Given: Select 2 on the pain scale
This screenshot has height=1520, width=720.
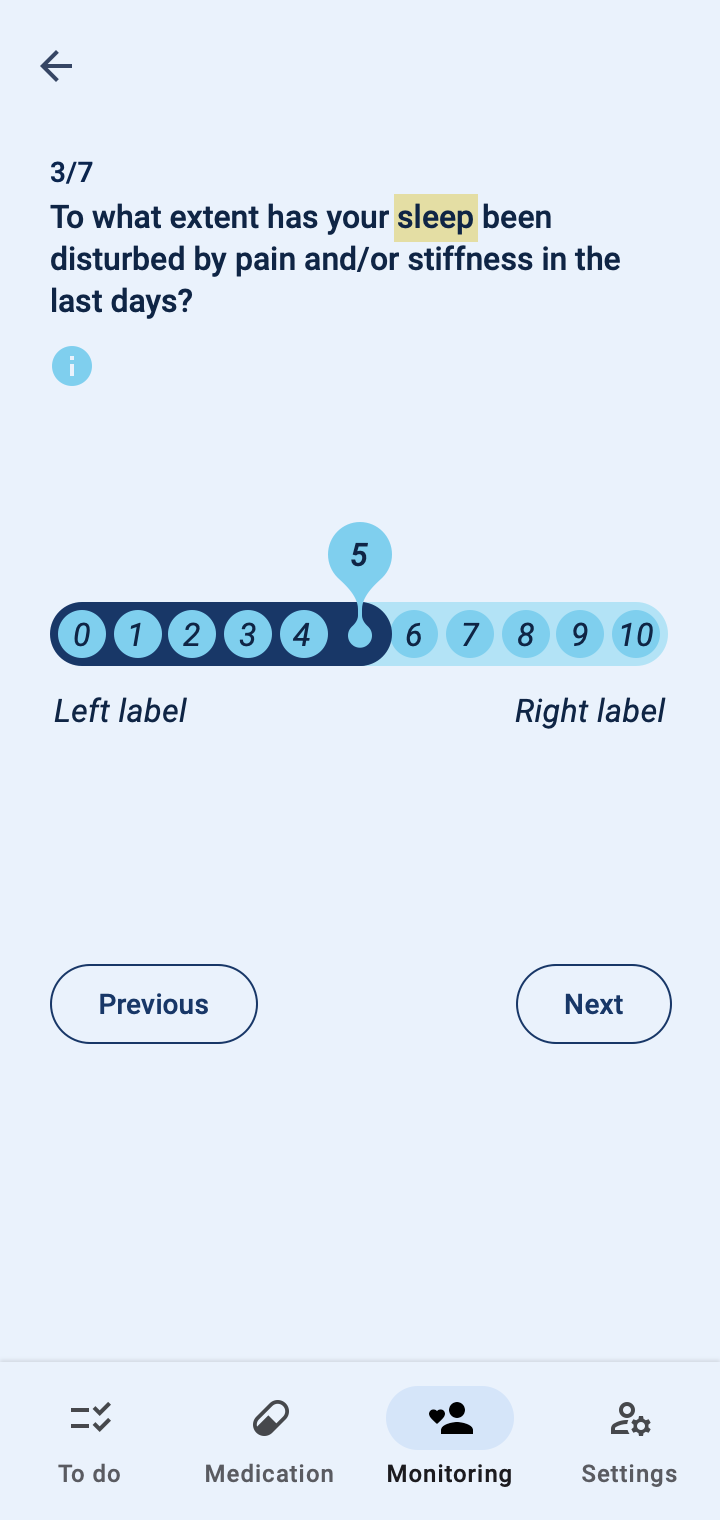Looking at the screenshot, I should (192, 634).
